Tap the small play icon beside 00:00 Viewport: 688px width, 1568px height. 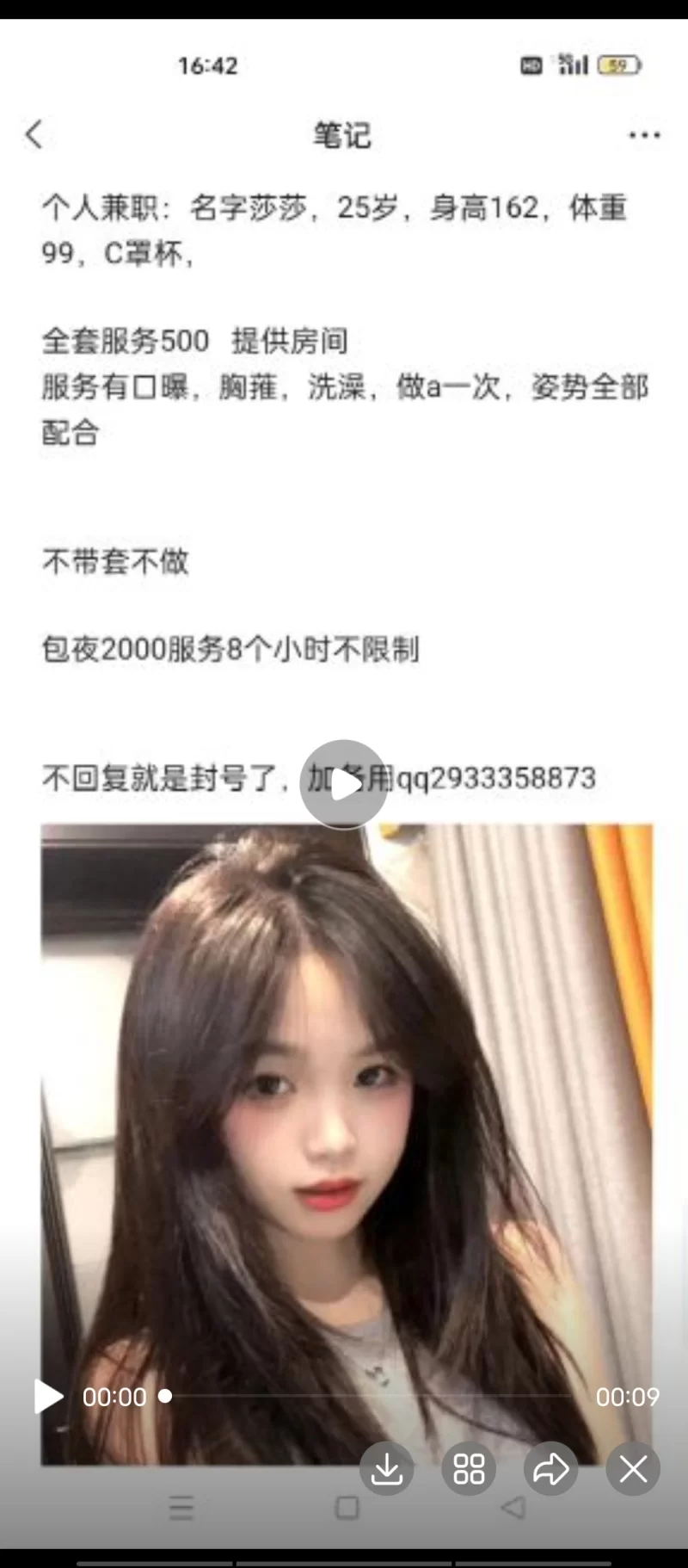click(48, 1396)
